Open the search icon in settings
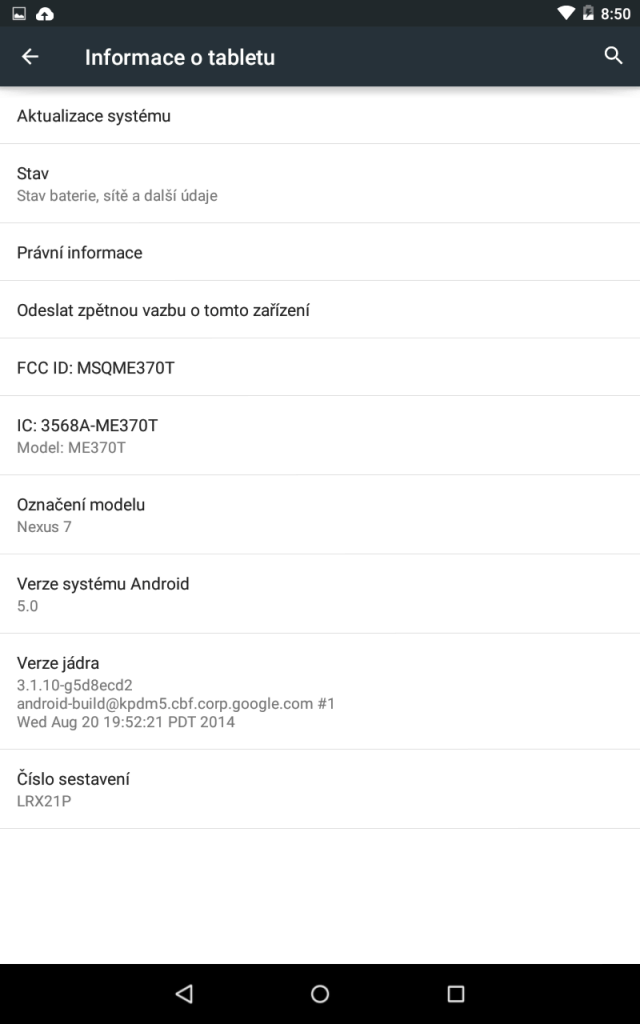The width and height of the screenshot is (640, 1024). click(613, 56)
